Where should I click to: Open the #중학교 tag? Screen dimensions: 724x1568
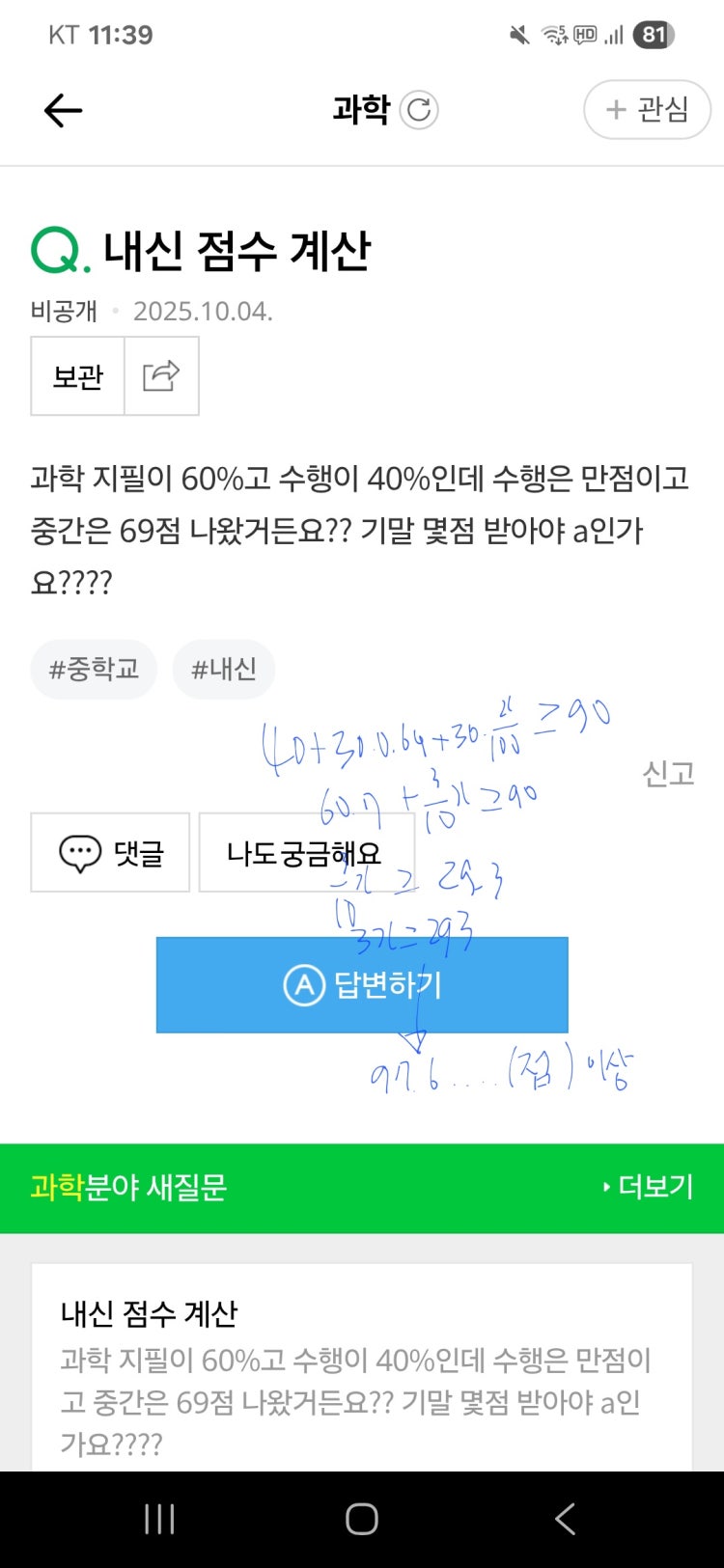(x=94, y=669)
